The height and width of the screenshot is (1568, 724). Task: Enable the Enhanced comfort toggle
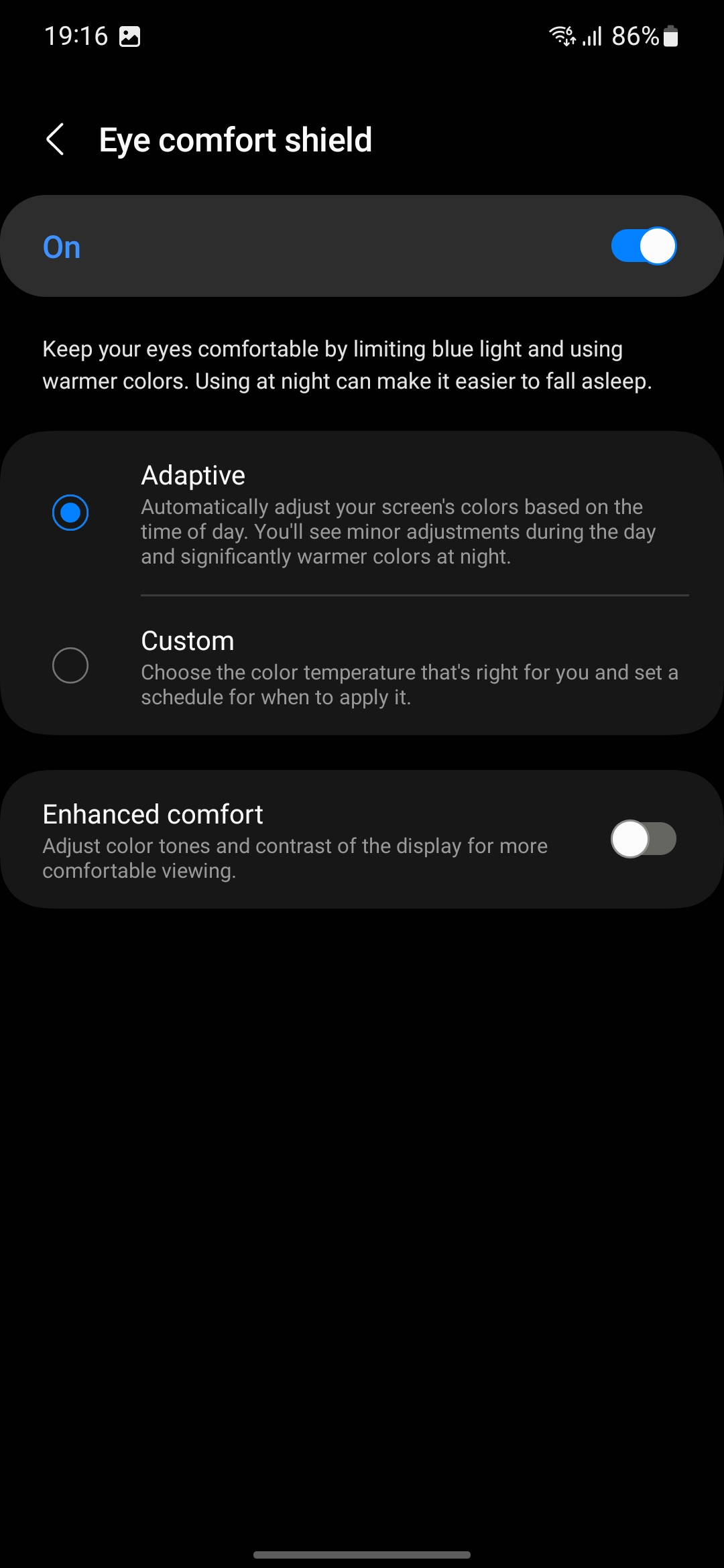point(643,839)
